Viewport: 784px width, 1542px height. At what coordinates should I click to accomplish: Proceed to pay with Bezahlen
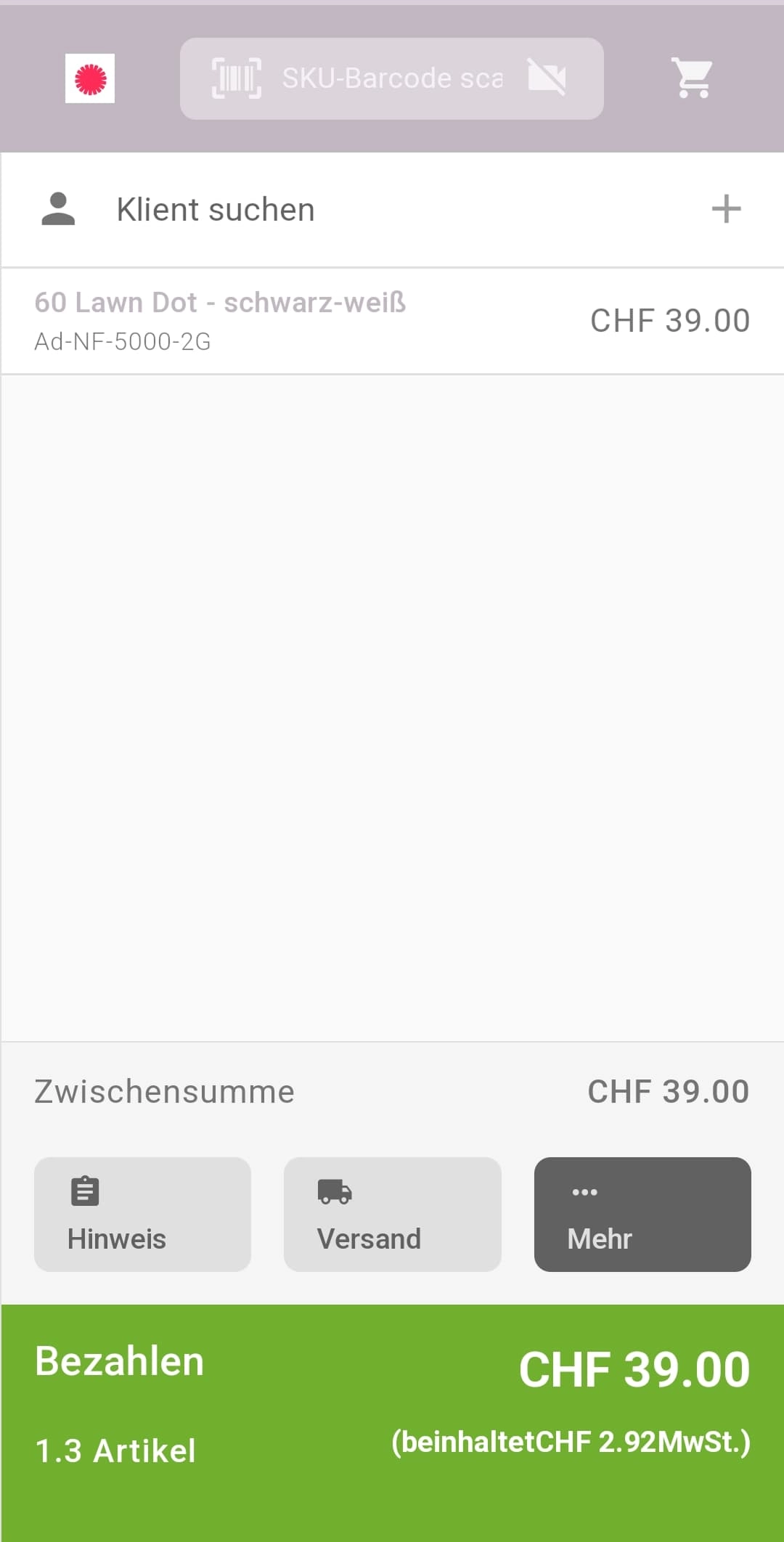coord(392,1405)
